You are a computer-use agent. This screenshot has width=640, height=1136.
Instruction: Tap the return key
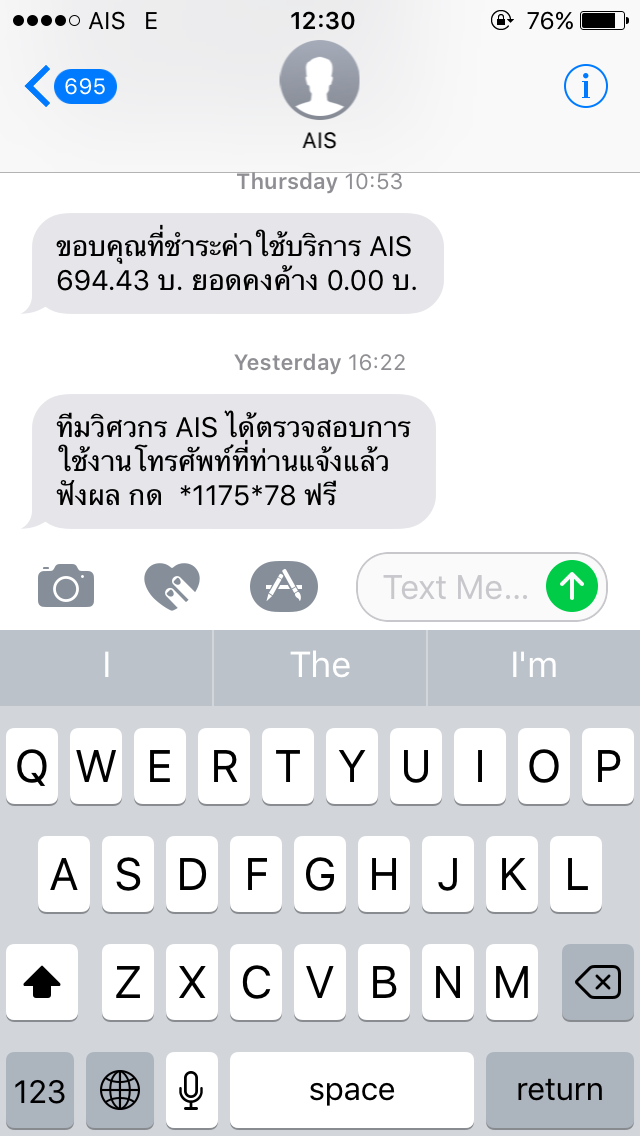(x=560, y=1090)
